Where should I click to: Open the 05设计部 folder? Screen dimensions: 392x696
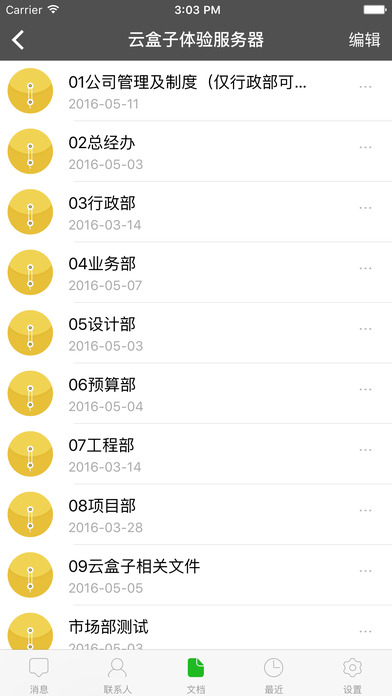coord(196,333)
